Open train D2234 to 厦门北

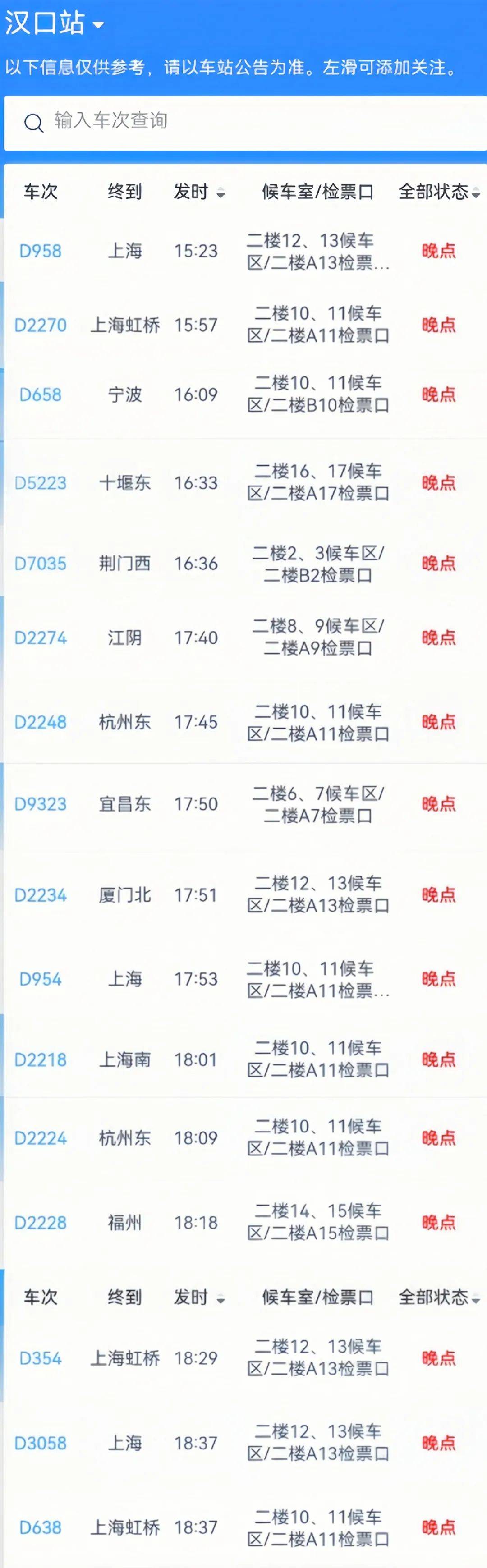(40, 895)
